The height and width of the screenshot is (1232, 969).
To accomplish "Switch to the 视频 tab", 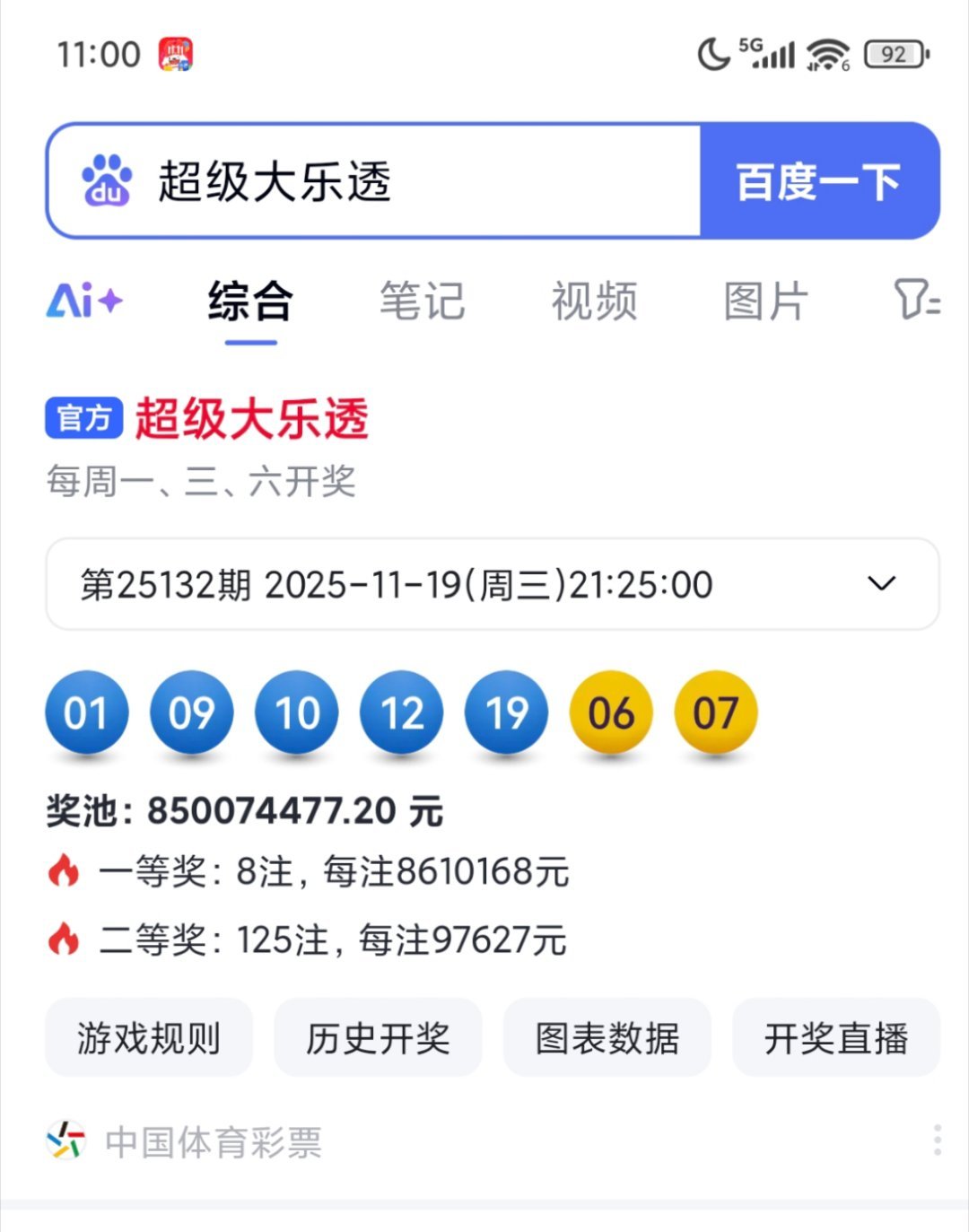I will [x=595, y=302].
